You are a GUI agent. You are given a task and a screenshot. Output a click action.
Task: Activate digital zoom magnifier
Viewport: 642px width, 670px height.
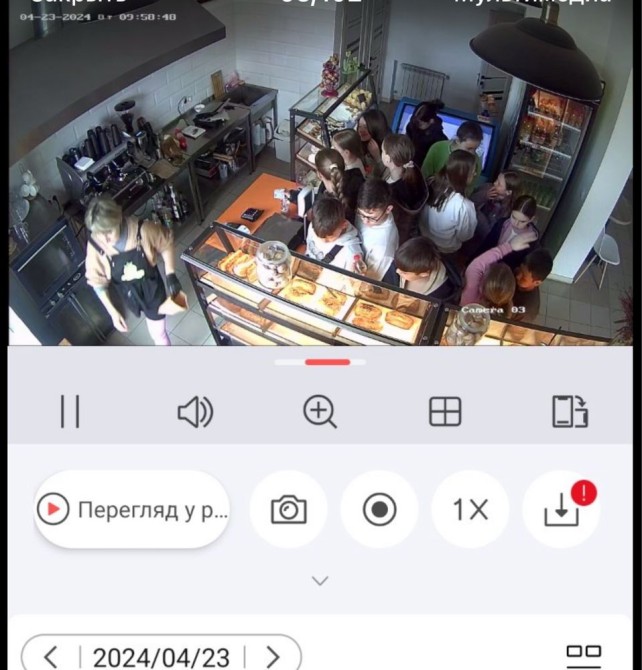click(320, 411)
